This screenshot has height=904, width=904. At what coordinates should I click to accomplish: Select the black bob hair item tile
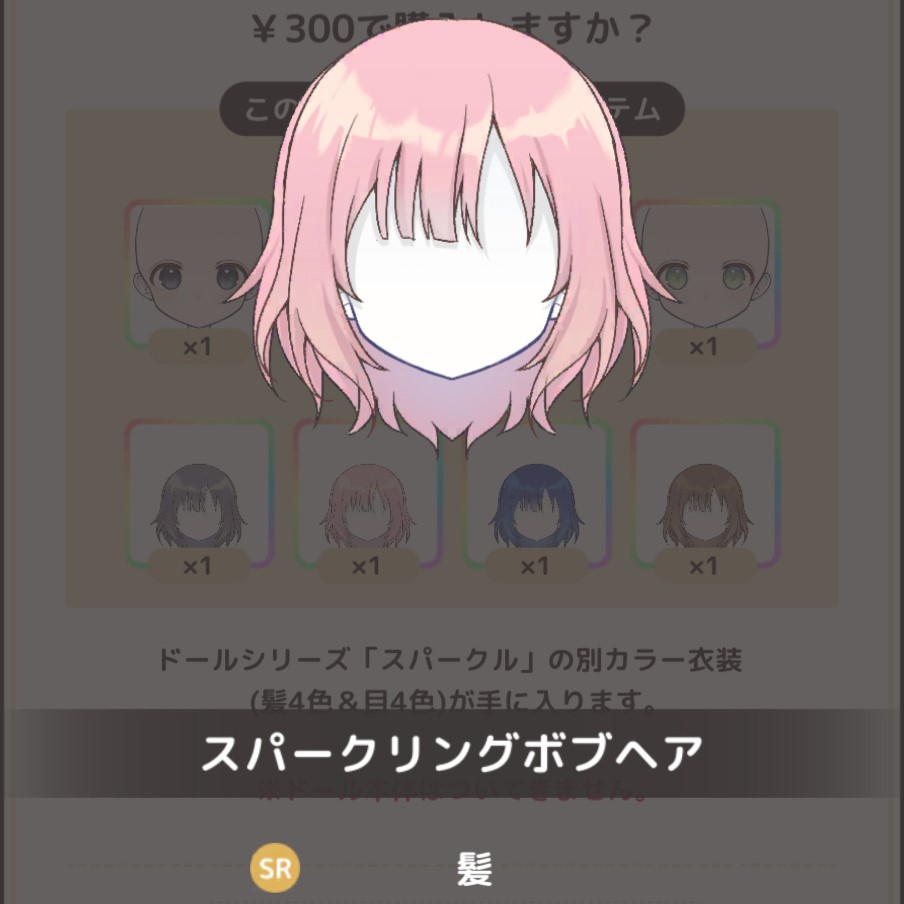(x=198, y=496)
